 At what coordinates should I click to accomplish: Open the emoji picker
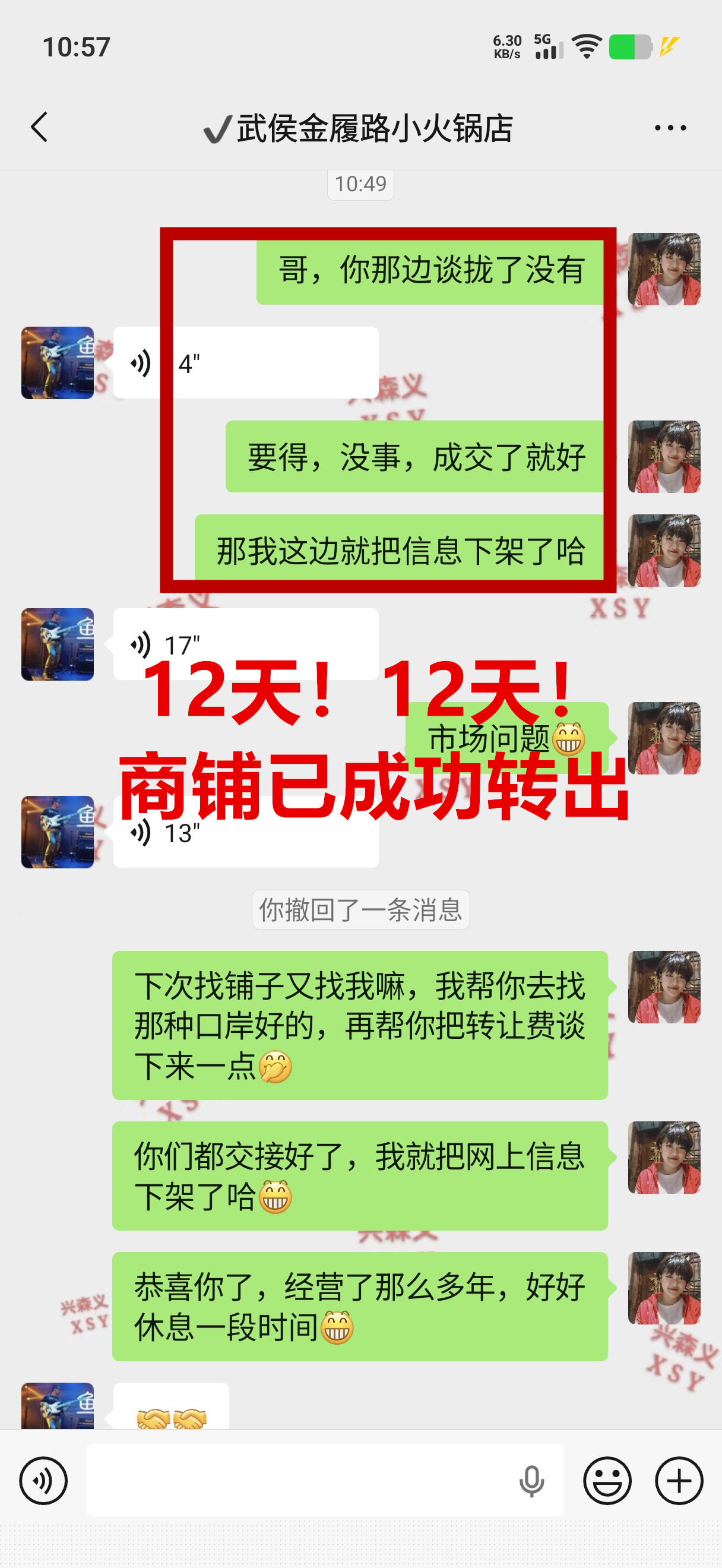(607, 1480)
